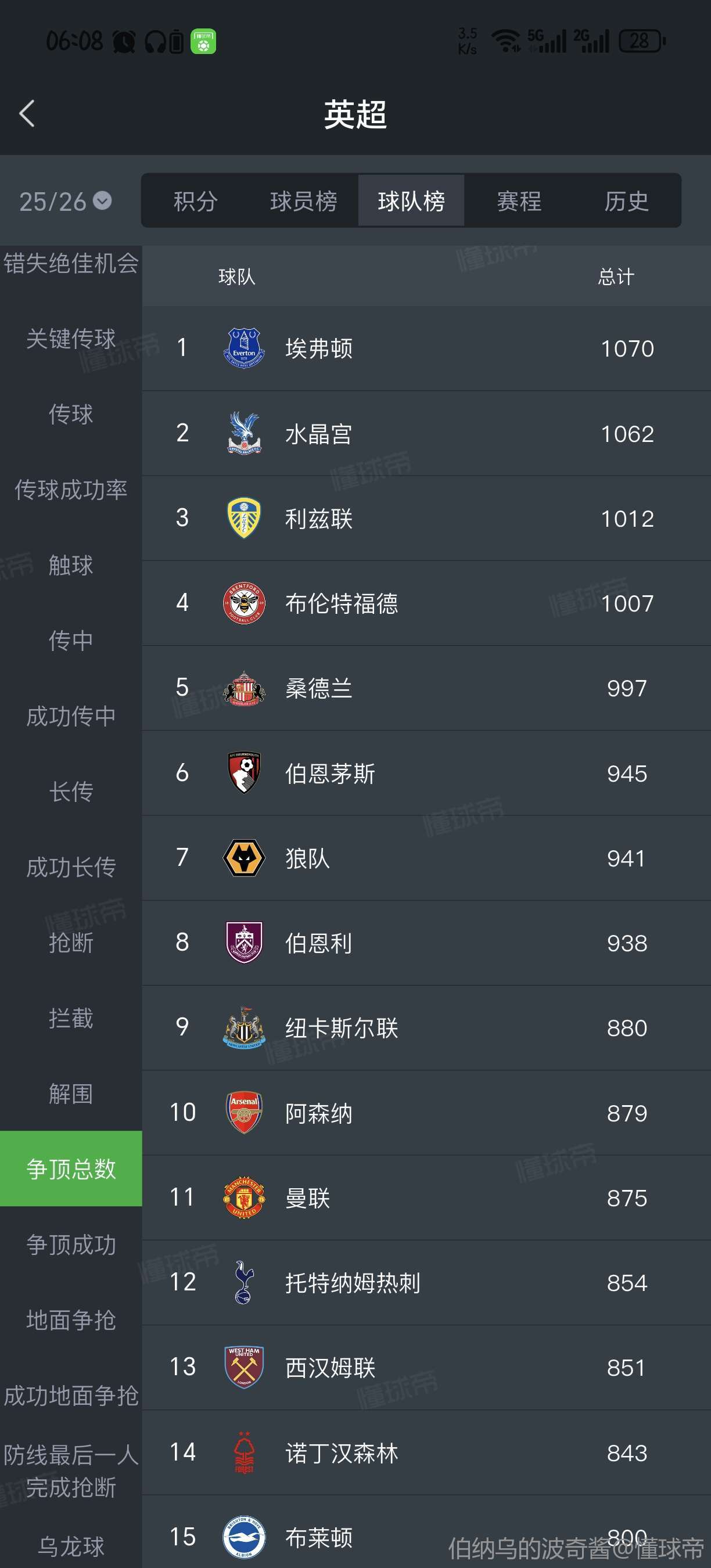711x1568 pixels.
Task: Open the 阿森纳 team row
Action: coord(426,1113)
